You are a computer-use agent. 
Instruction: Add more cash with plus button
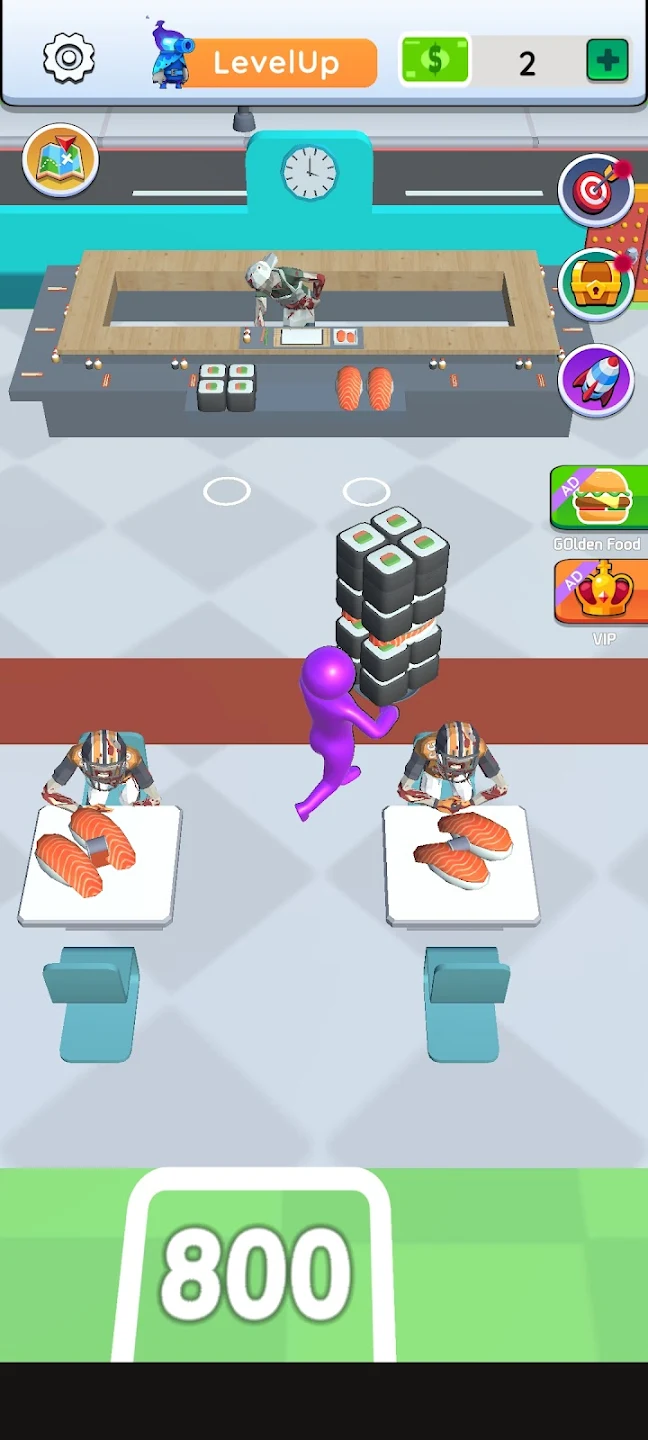(x=607, y=61)
